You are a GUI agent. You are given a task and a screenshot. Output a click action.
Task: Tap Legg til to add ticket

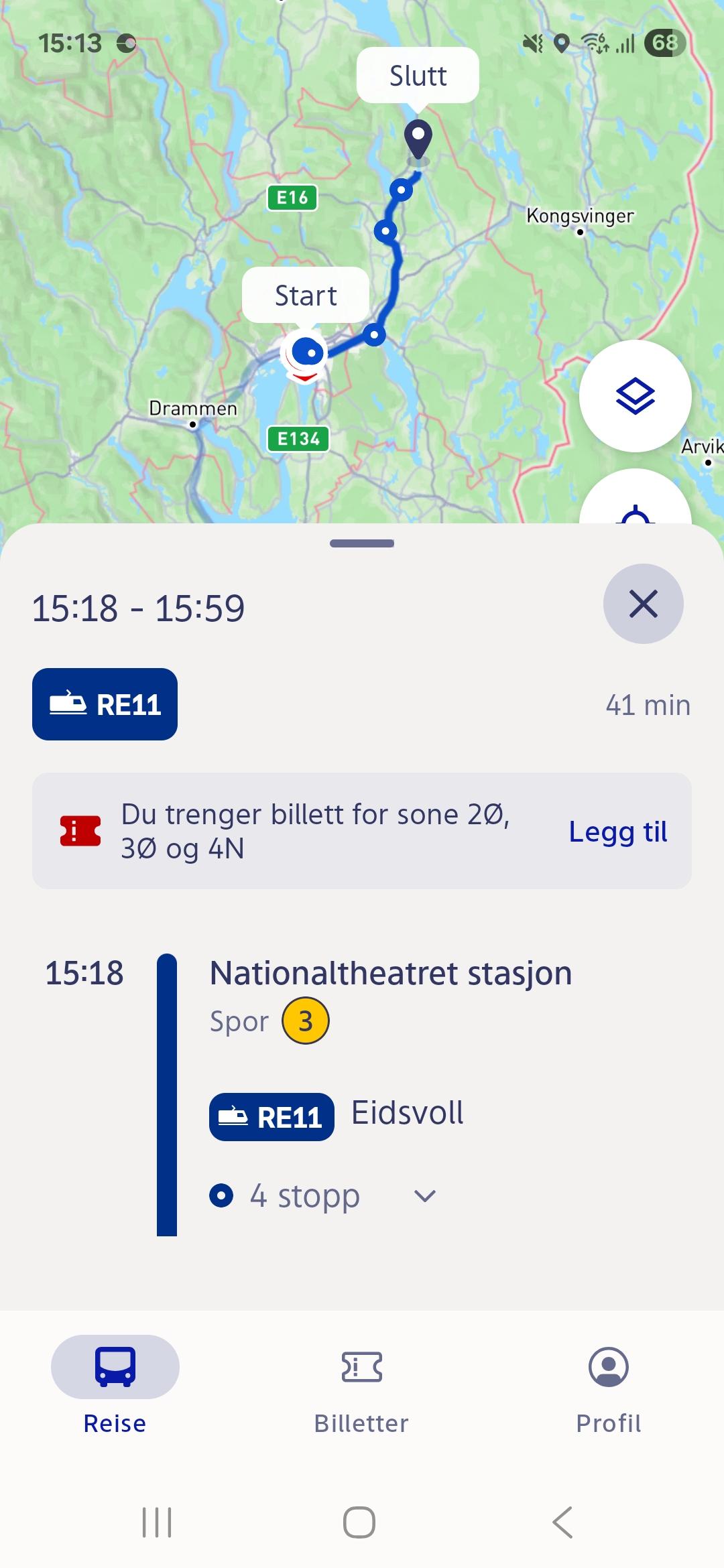click(617, 832)
